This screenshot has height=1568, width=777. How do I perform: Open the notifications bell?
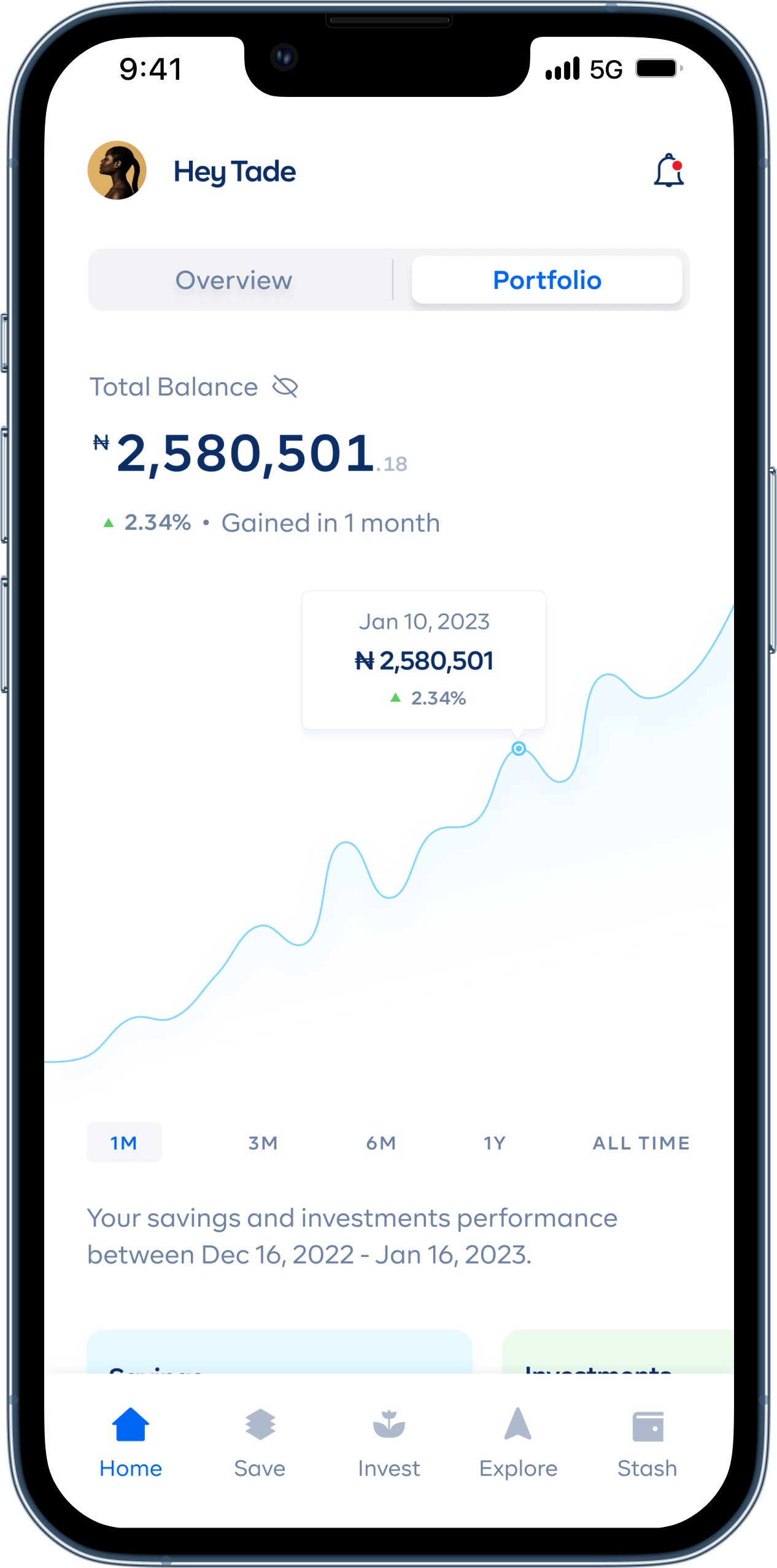668,171
